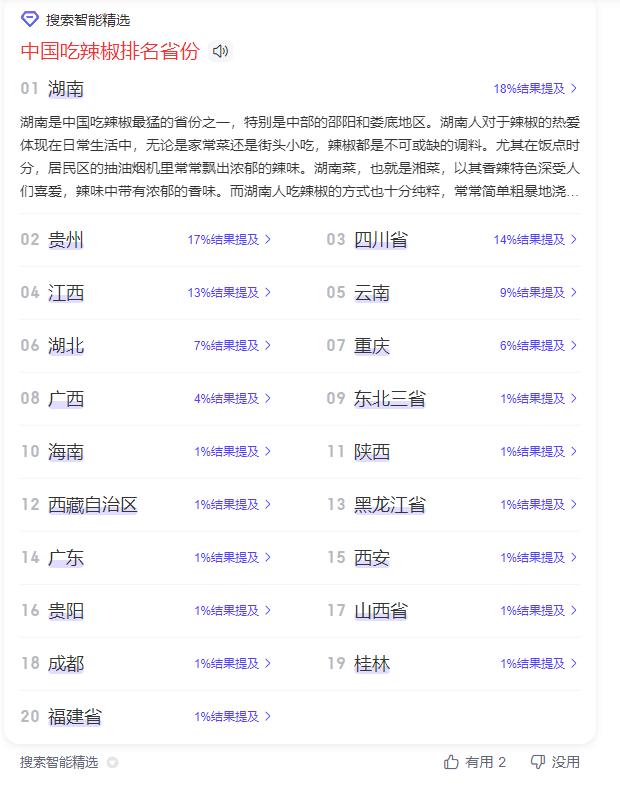620x785 pixels.
Task: Open the 黑龙江省 ranking entry
Action: coord(390,505)
